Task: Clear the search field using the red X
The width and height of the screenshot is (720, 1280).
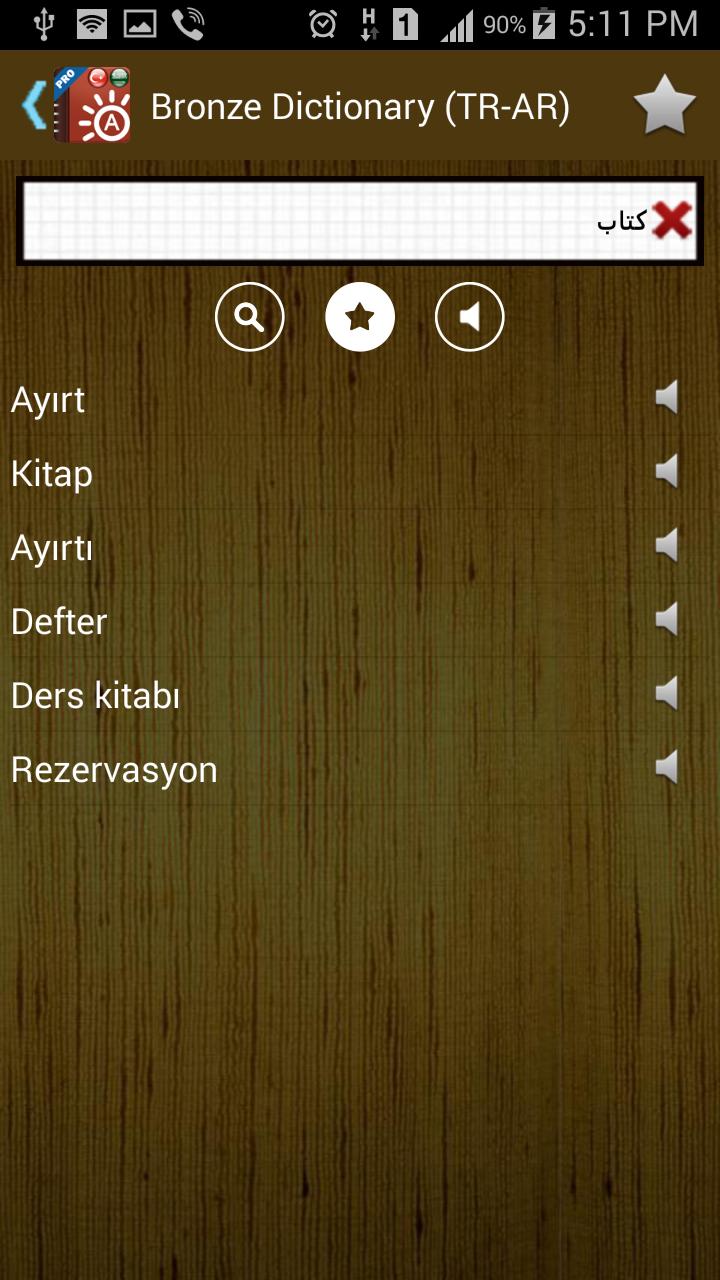Action: pos(671,215)
